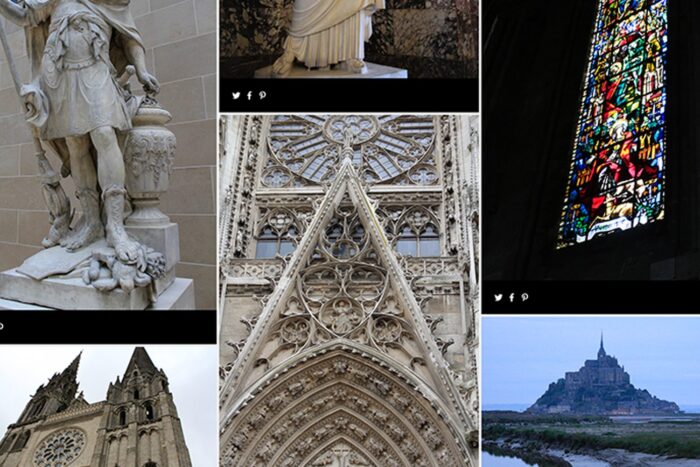
Task: Pin the white marble statue photo to Pinterest
Action: click(262, 96)
